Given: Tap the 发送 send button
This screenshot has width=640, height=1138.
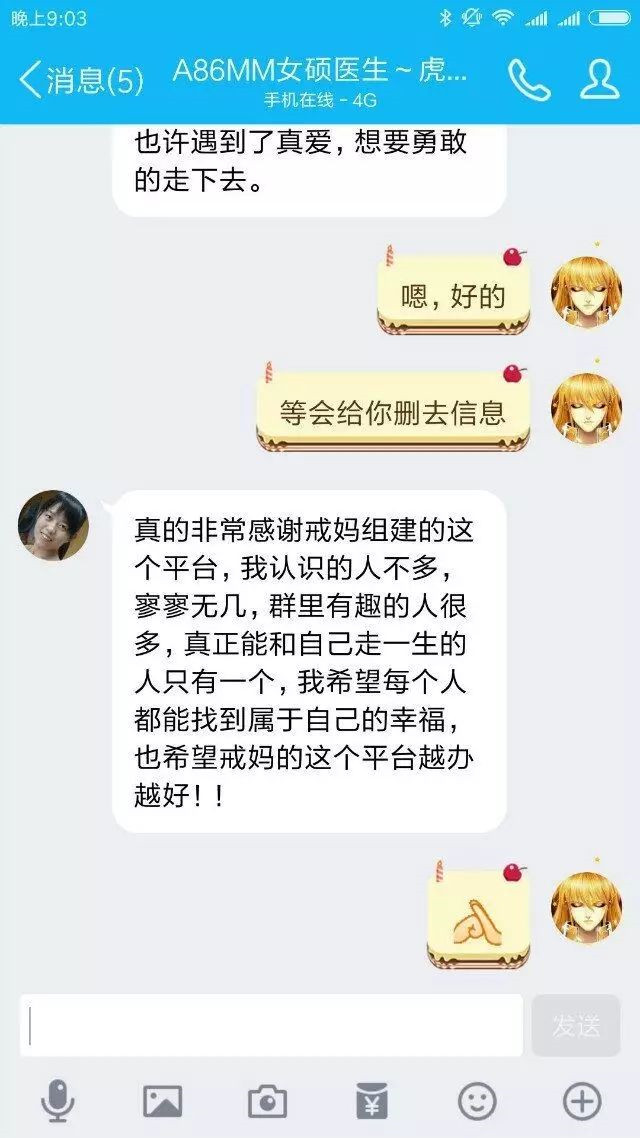Looking at the screenshot, I should [x=576, y=1025].
